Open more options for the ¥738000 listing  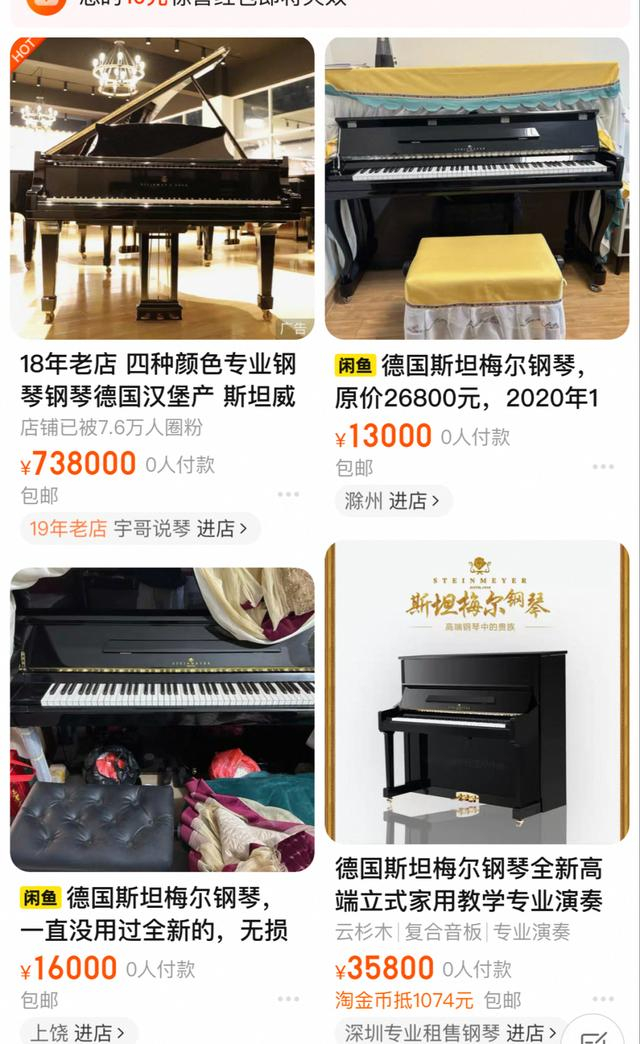pyautogui.click(x=288, y=495)
